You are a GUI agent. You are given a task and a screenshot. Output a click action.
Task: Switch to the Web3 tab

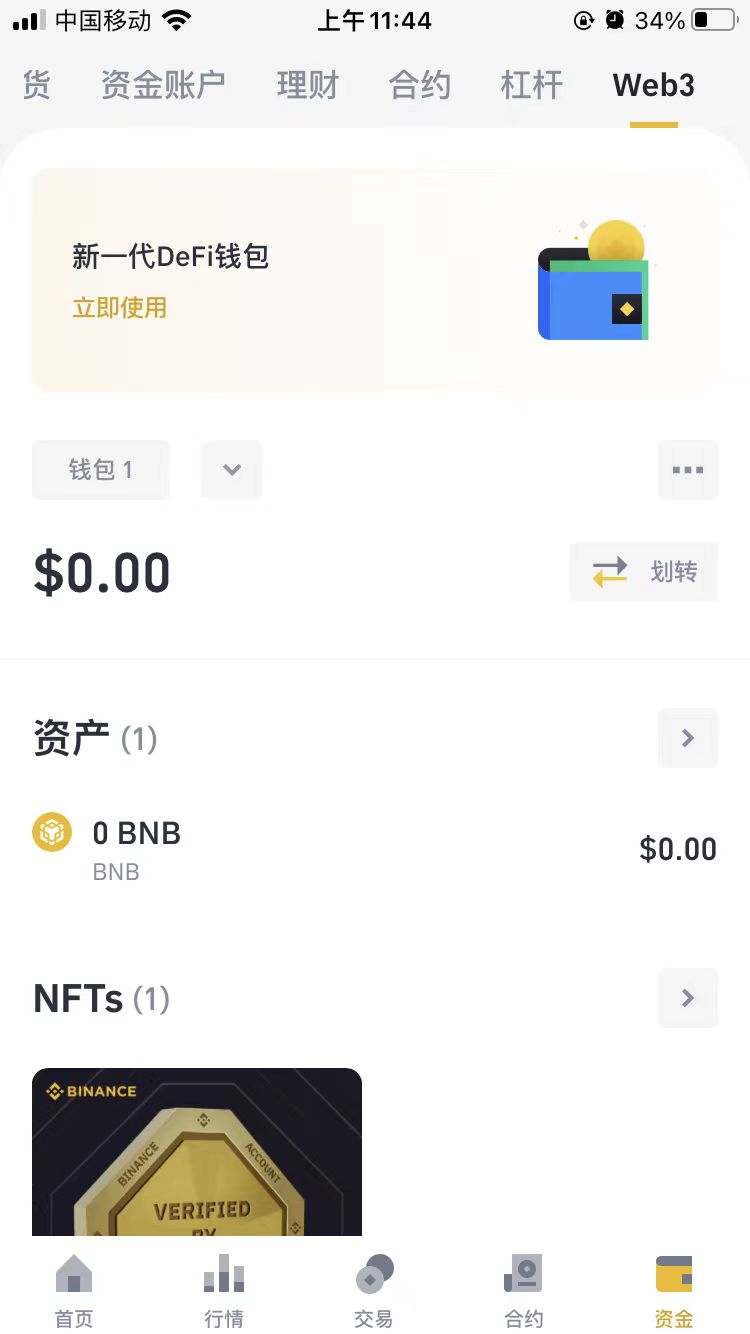tap(652, 86)
